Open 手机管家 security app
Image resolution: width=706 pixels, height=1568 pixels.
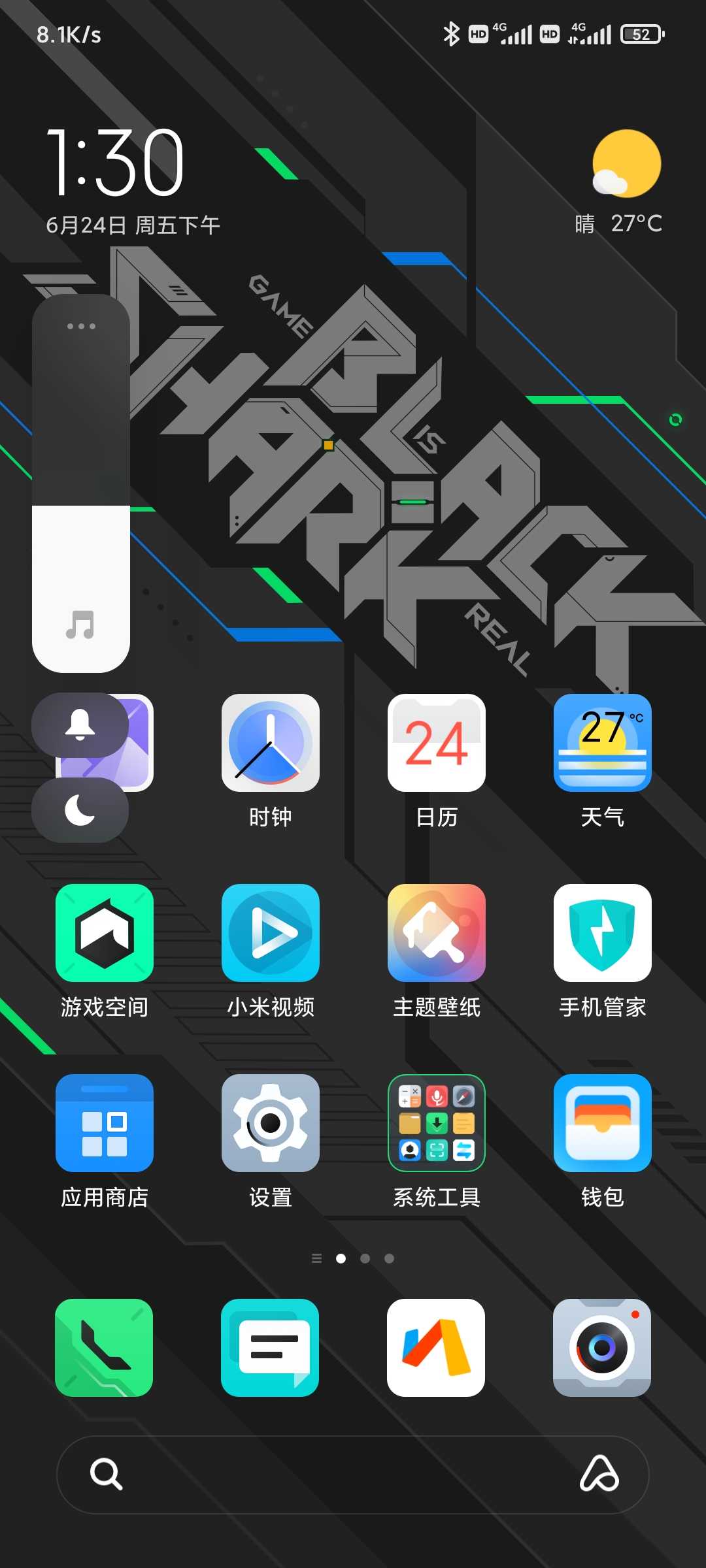coord(602,933)
